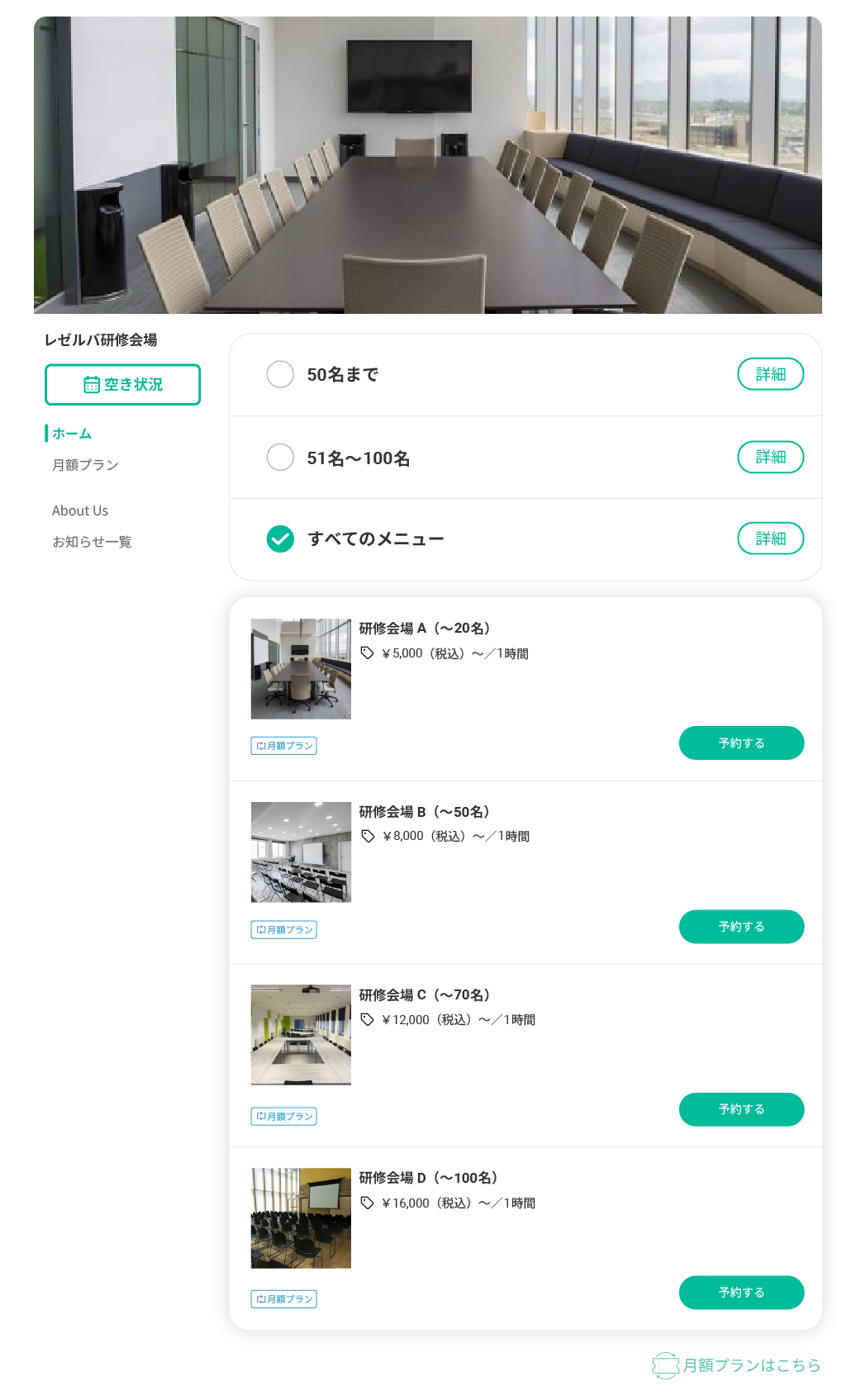856x1400 pixels.
Task: Reserve 研修会場 B with 予約する
Action: [741, 927]
